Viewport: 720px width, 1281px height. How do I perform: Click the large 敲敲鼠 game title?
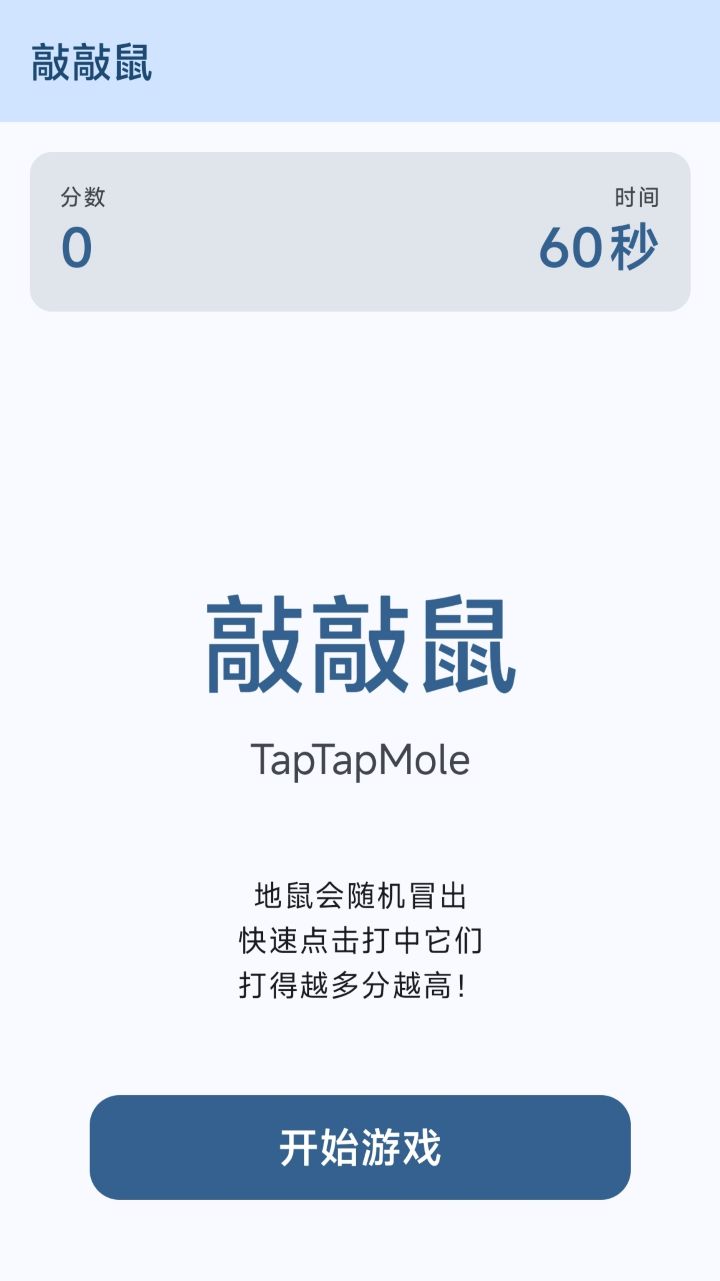pos(360,645)
